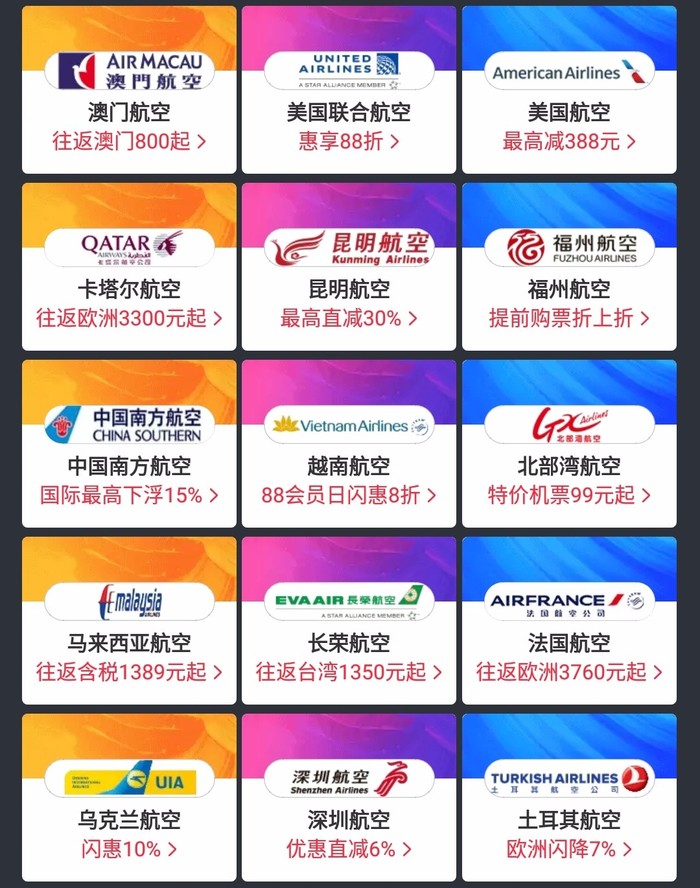Open the Shenzhen Airlines 深圳航空 offer
Viewport: 700px width, 888px height.
tap(348, 820)
